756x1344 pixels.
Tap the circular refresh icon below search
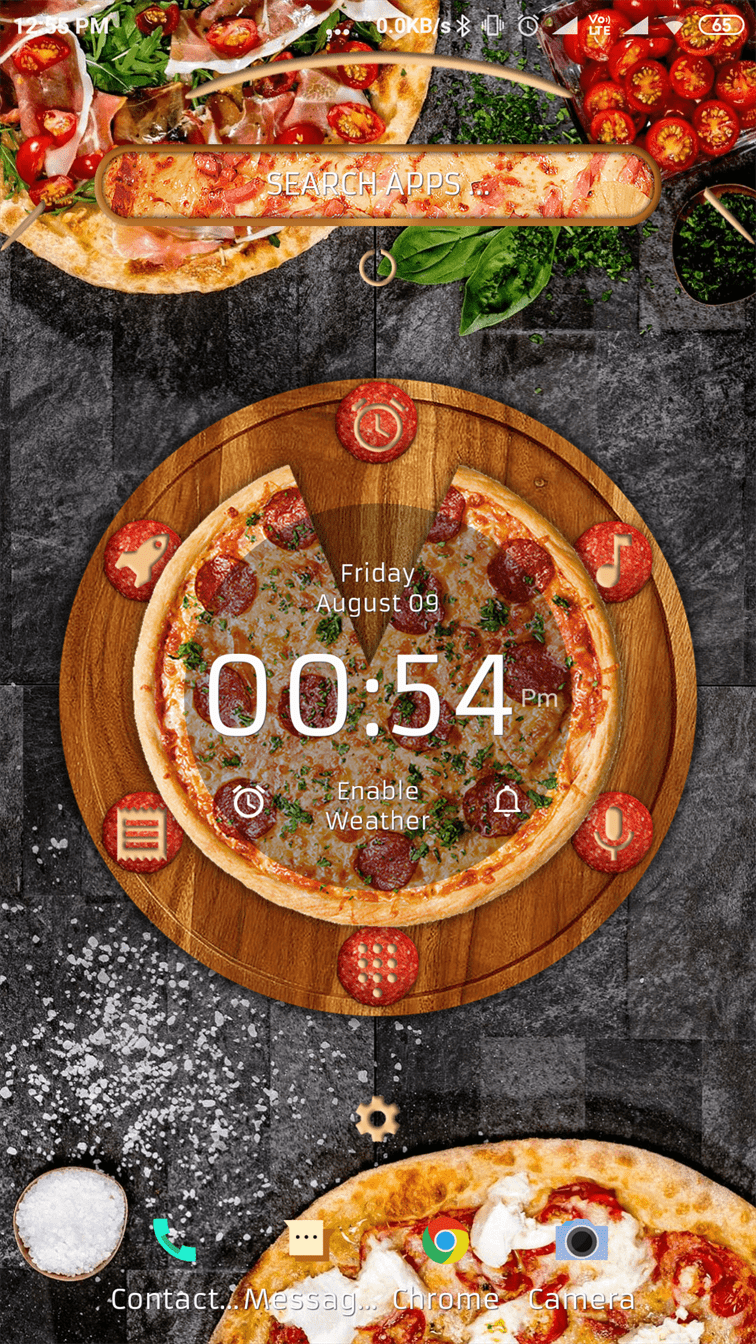(377, 267)
